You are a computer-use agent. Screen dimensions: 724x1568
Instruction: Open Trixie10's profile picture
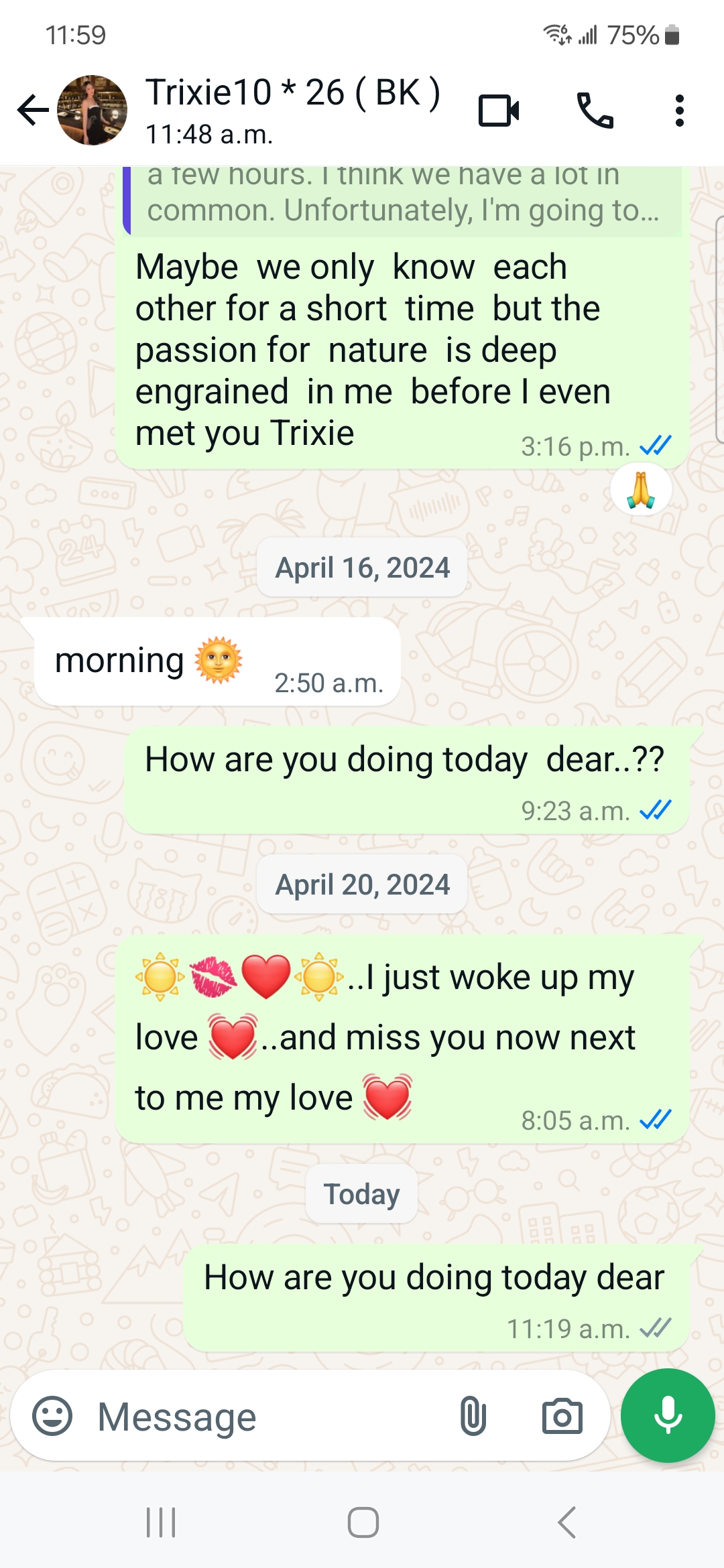93,111
